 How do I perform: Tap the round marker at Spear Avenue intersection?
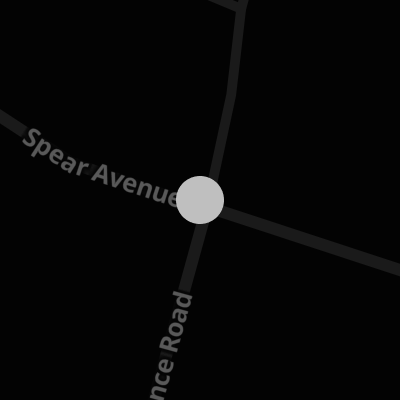click(x=200, y=200)
